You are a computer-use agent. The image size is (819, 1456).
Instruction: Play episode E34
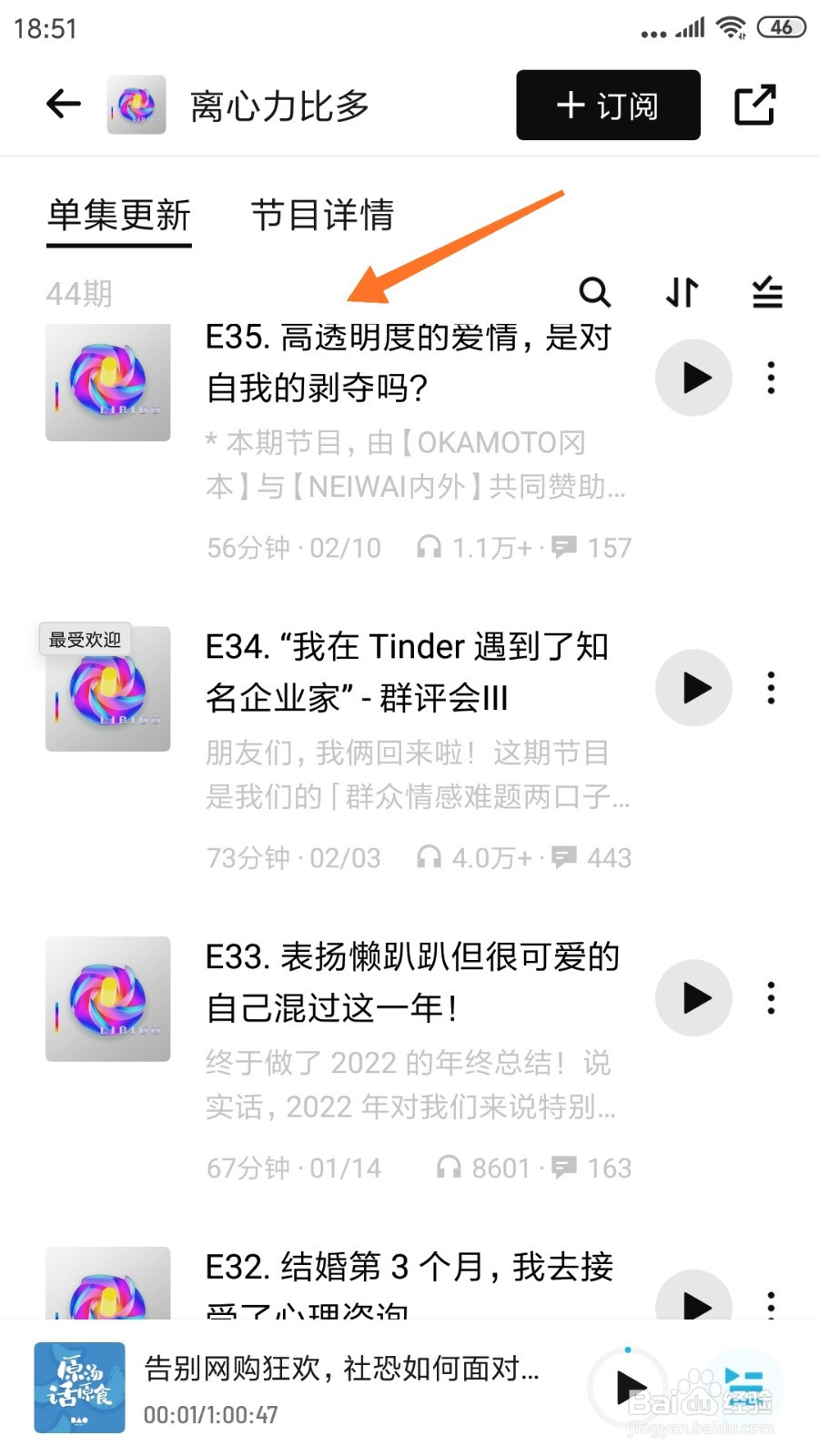pyautogui.click(x=693, y=688)
